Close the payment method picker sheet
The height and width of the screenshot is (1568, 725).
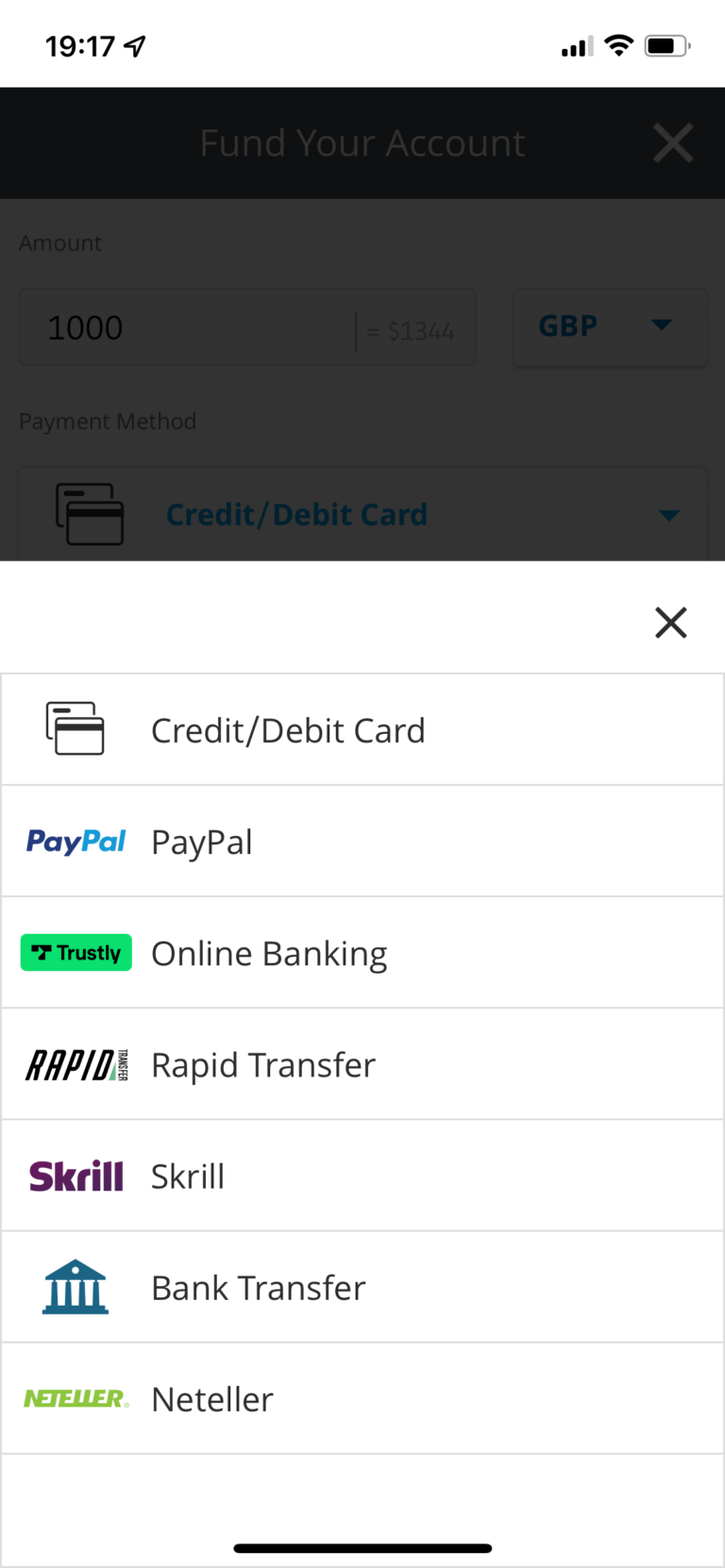pos(670,623)
